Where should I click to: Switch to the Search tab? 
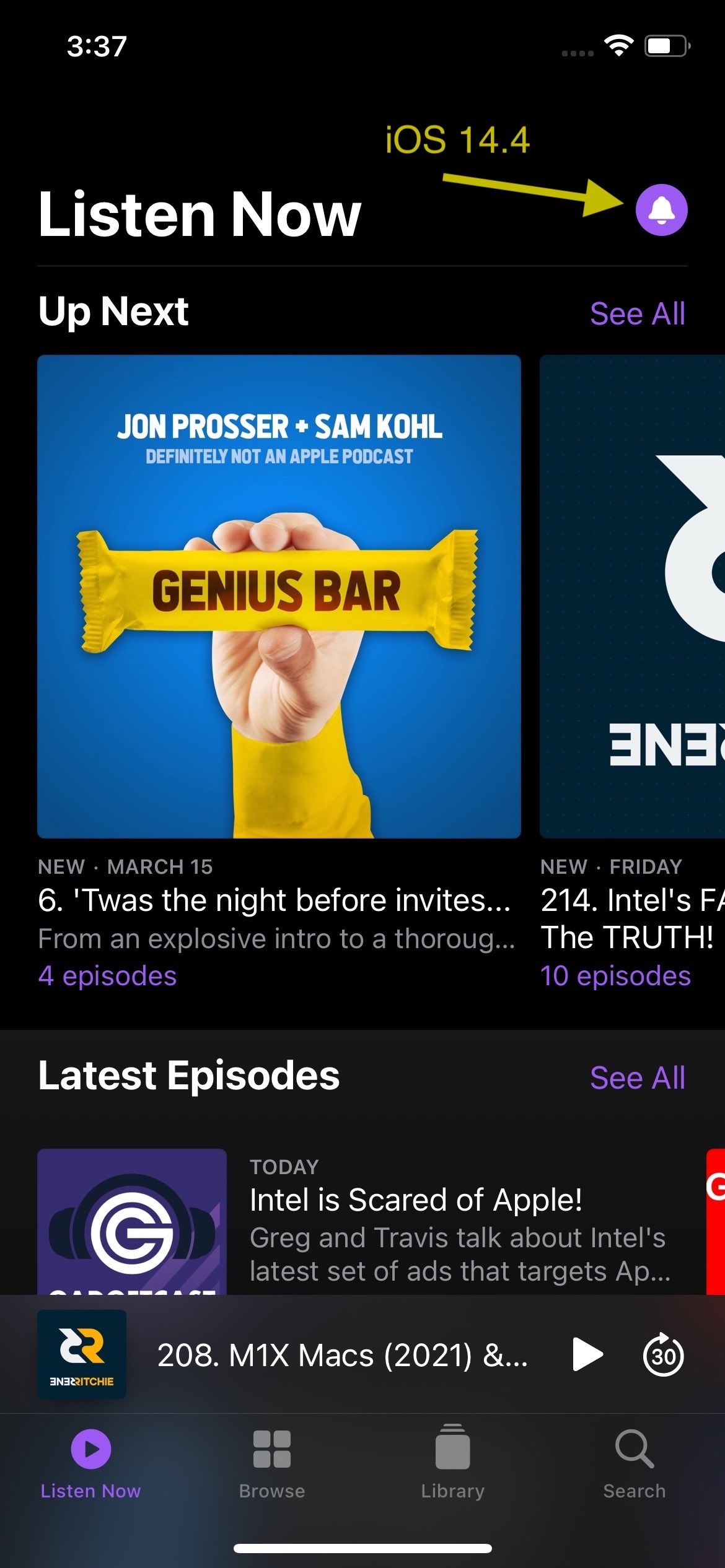coord(634,1462)
